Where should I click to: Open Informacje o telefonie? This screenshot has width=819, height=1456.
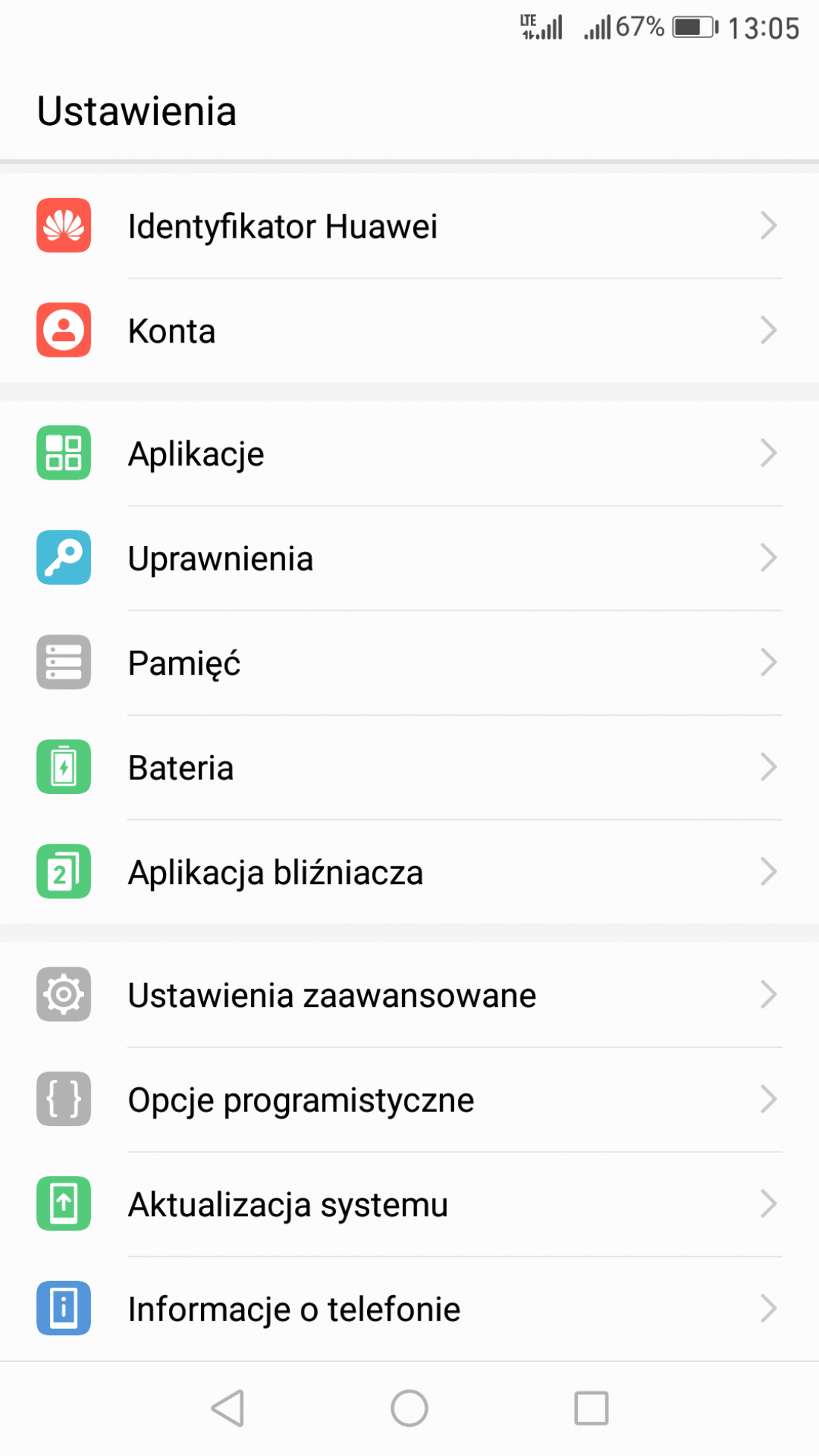click(409, 1309)
